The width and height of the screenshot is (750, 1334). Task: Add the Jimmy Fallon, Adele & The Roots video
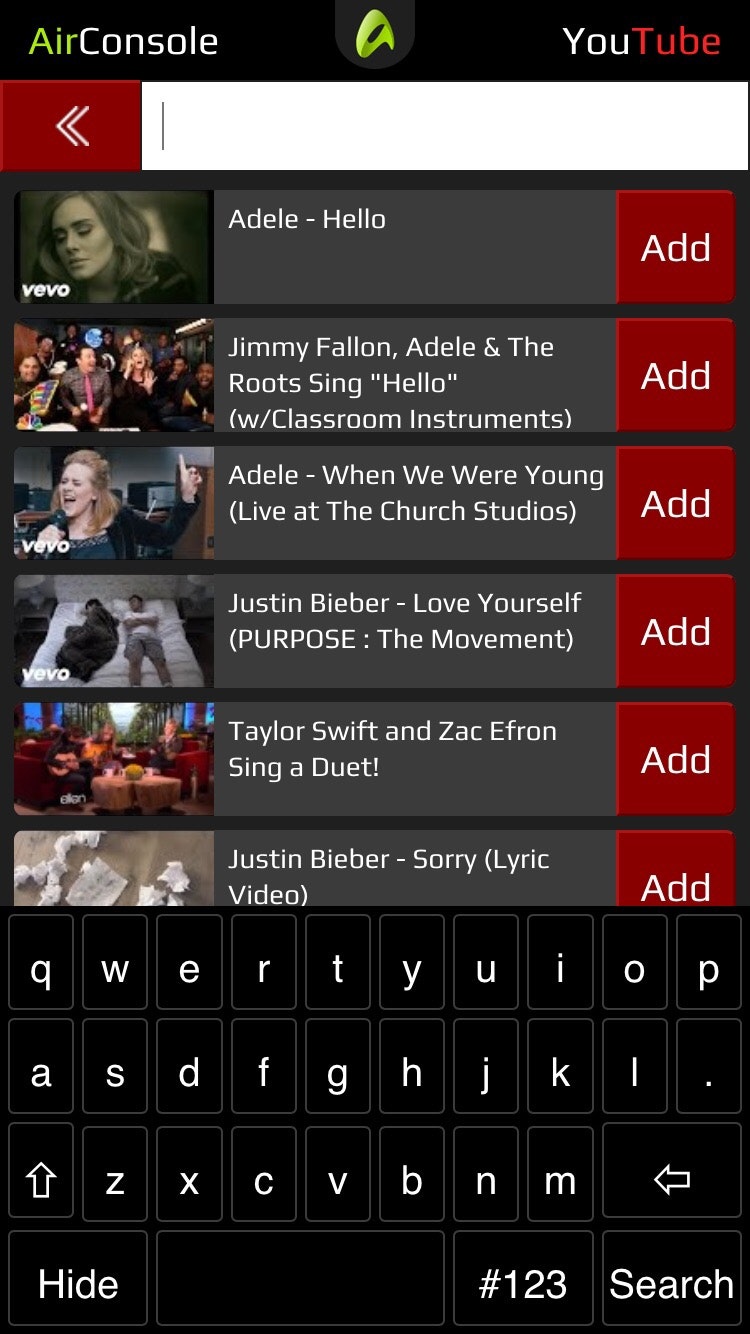(676, 375)
